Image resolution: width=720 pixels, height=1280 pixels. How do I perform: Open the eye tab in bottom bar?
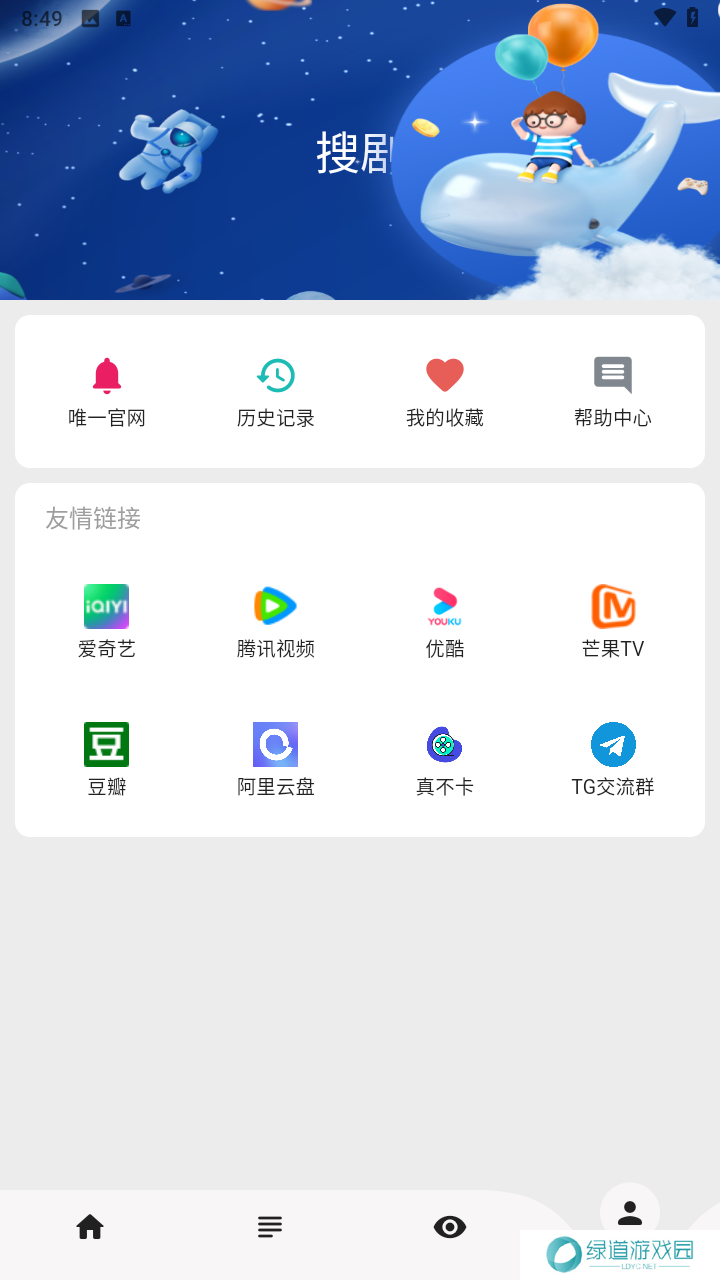(x=450, y=1226)
